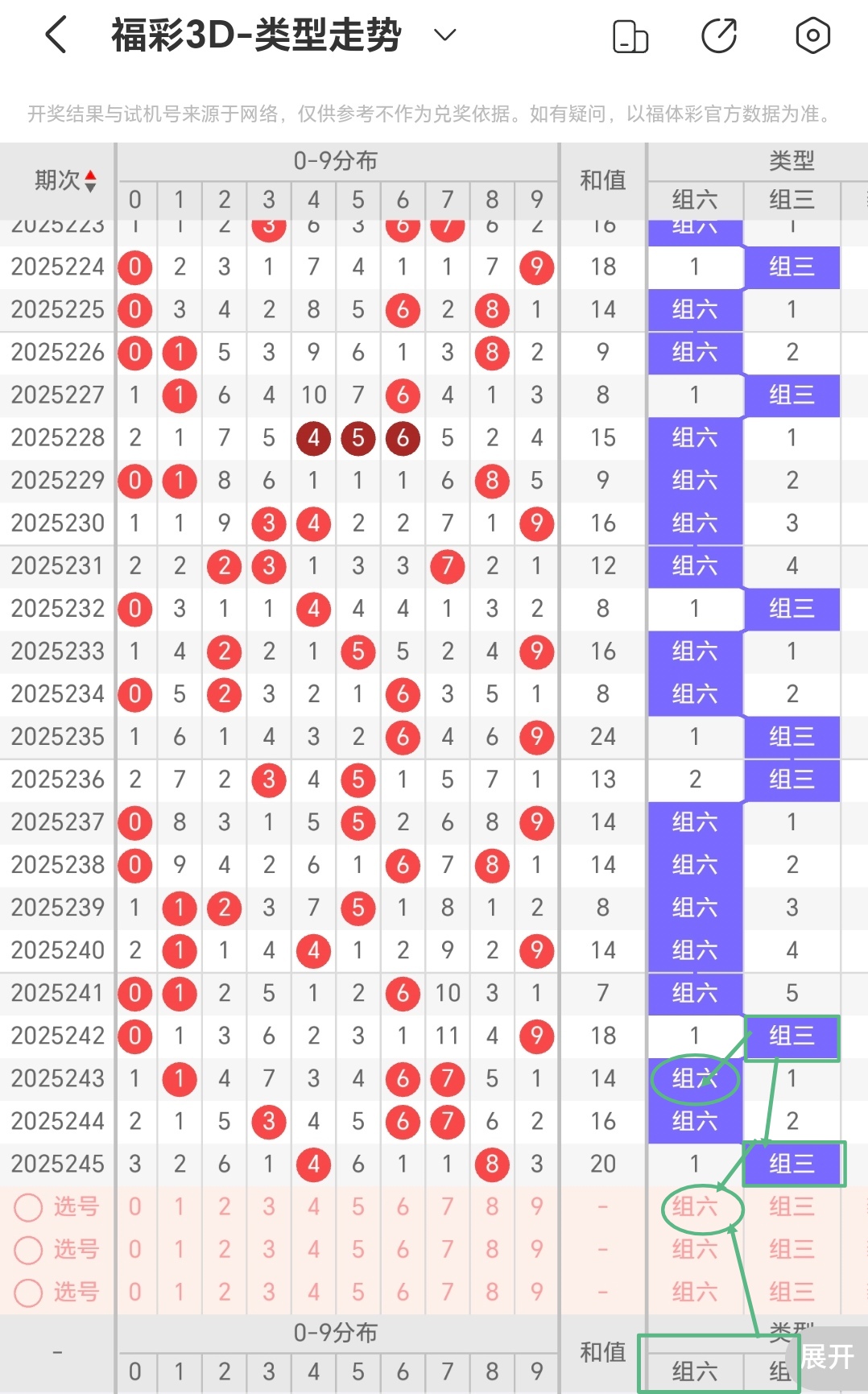The image size is (868, 1394).
Task: Tap the back arrow to leave trend page
Action: (x=53, y=35)
